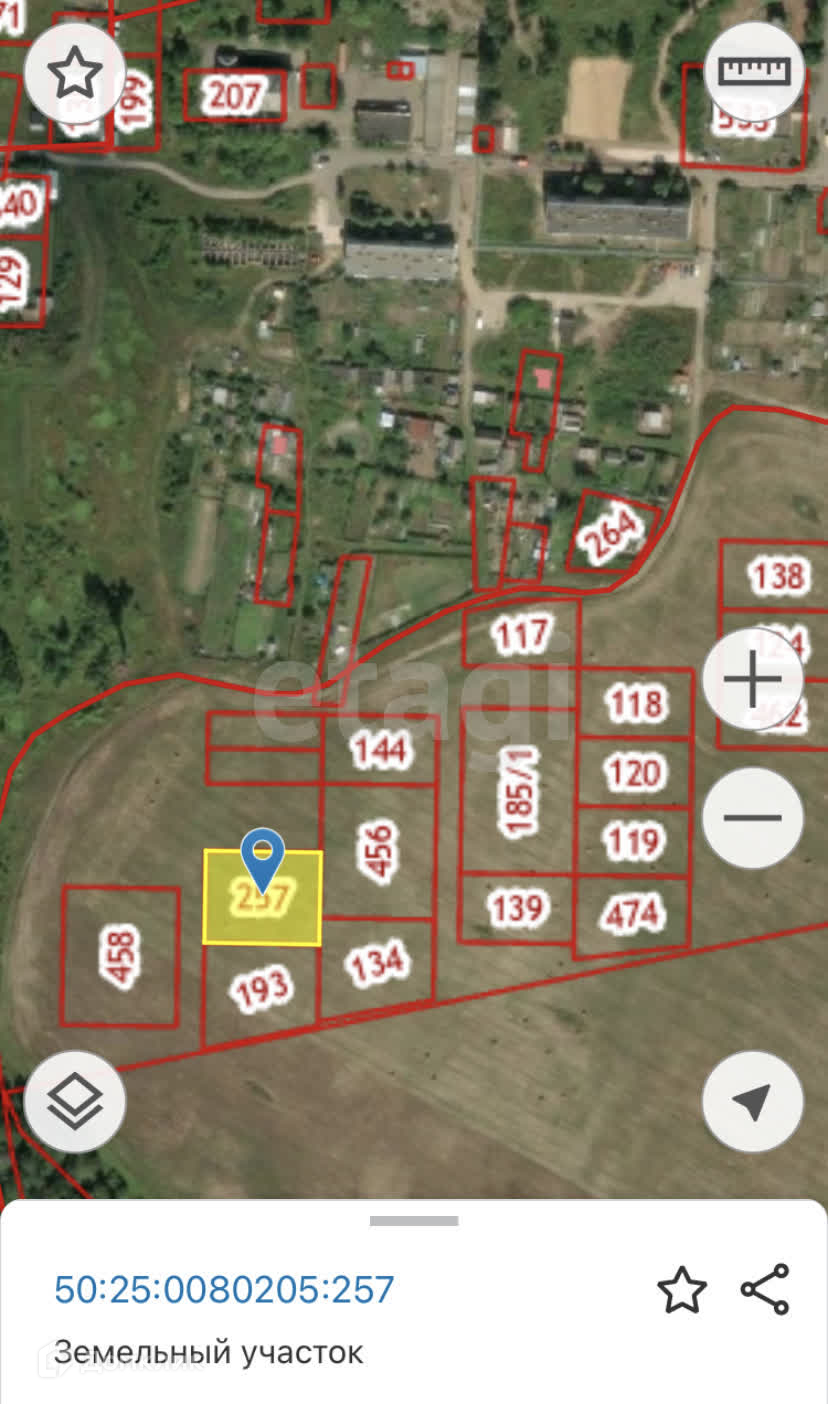Activate the ruler measuring tool
The width and height of the screenshot is (828, 1404).
point(754,73)
